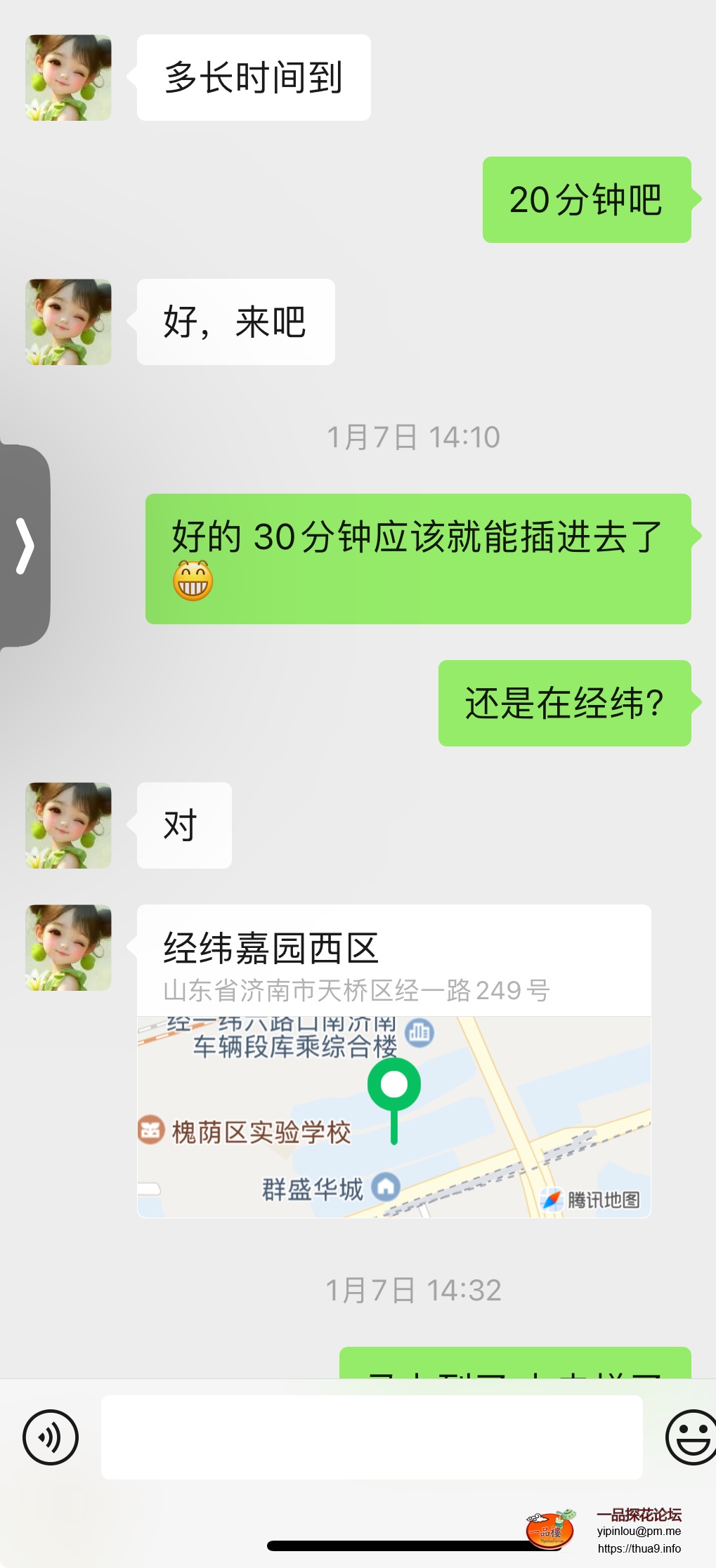Image resolution: width=716 pixels, height=1568 pixels.
Task: Open the avatar beside 多长时间到
Action: [x=68, y=78]
